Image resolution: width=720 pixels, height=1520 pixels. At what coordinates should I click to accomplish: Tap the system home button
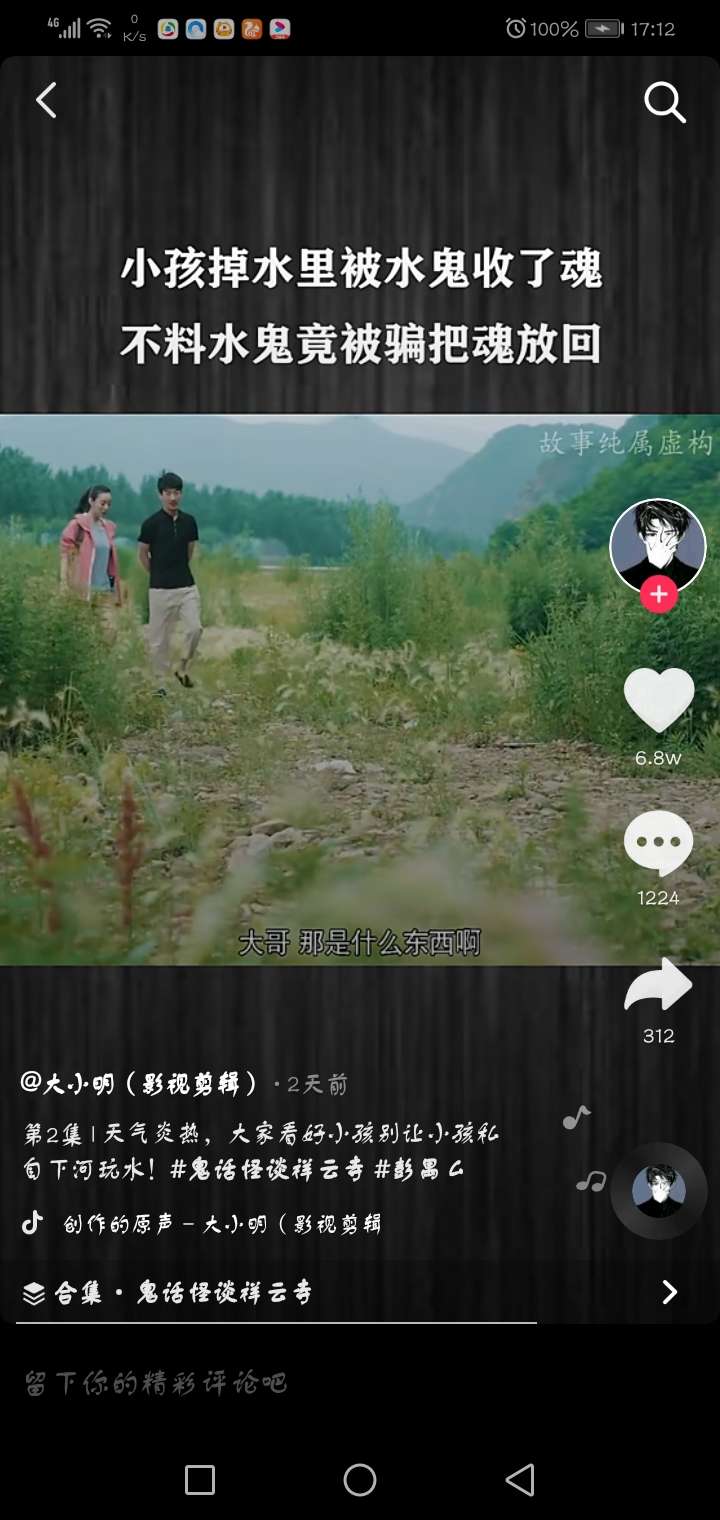point(360,1480)
